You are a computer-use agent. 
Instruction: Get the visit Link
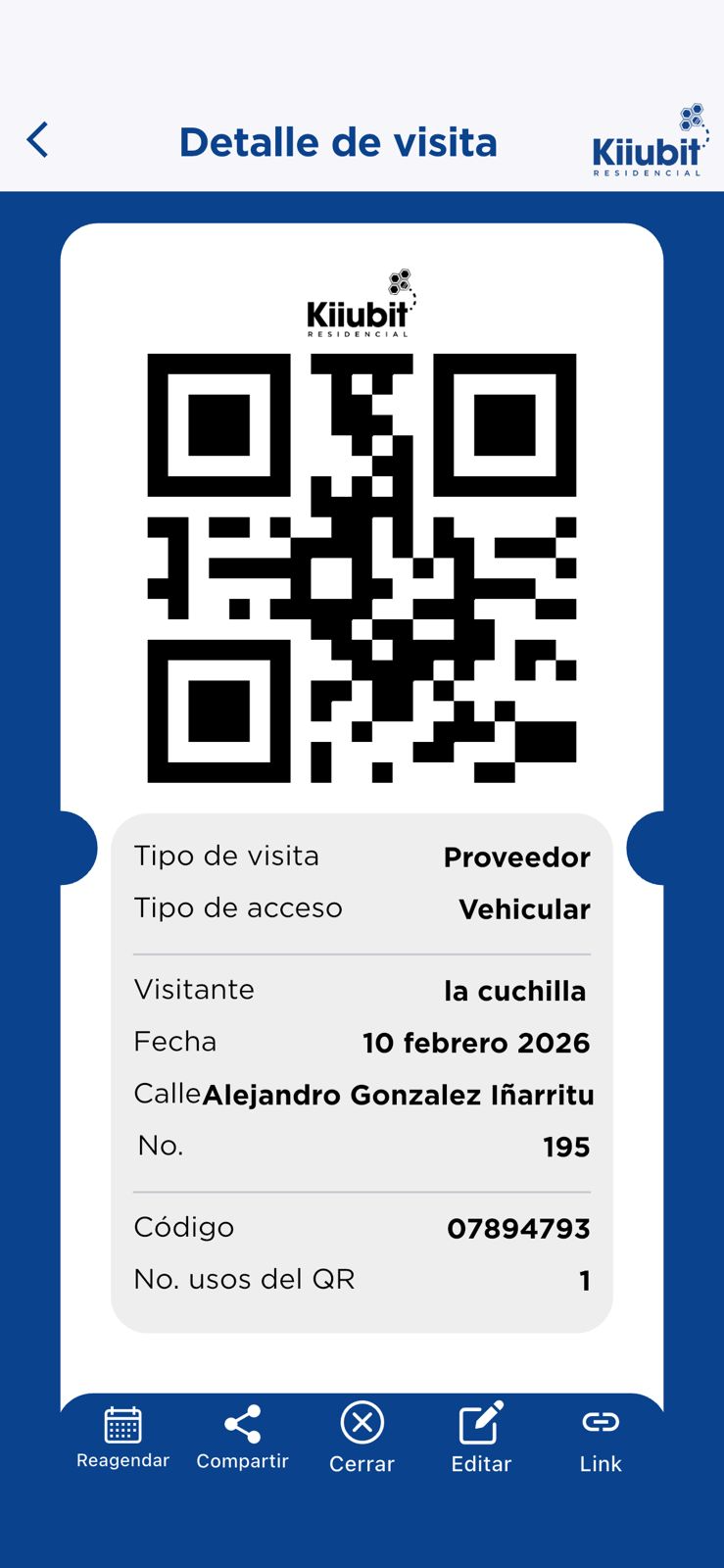pyautogui.click(x=601, y=1436)
